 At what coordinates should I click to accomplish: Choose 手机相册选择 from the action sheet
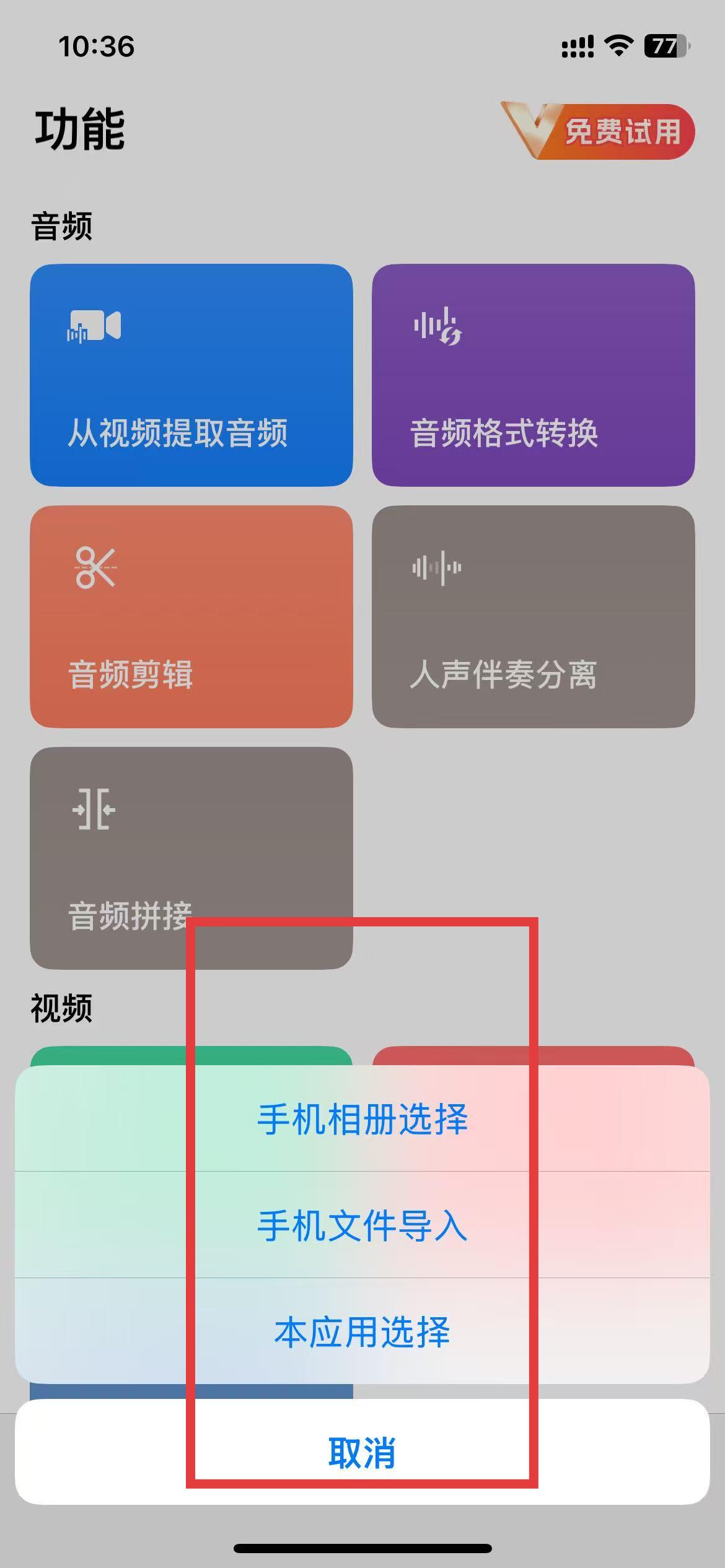pos(362,1119)
